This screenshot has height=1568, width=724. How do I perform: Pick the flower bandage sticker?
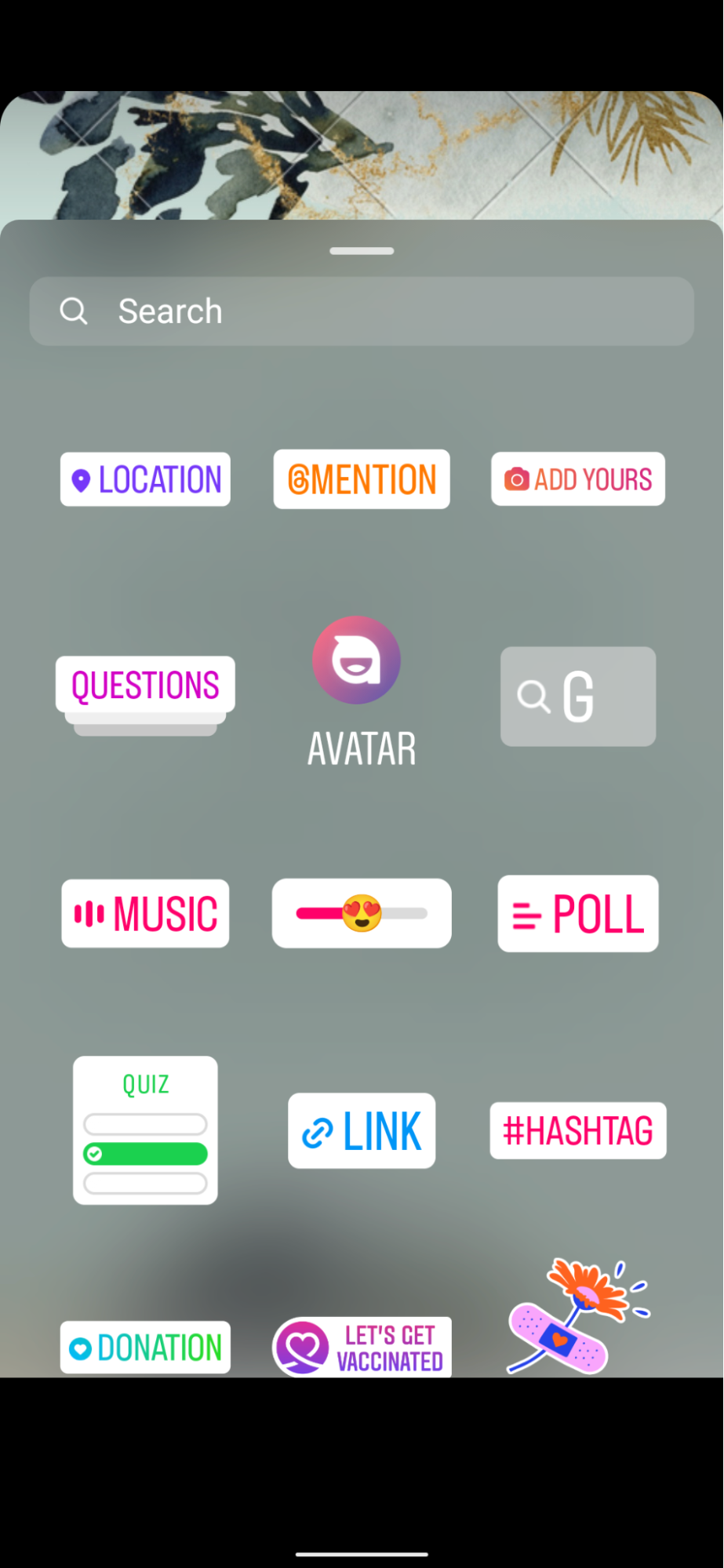pos(578,1315)
